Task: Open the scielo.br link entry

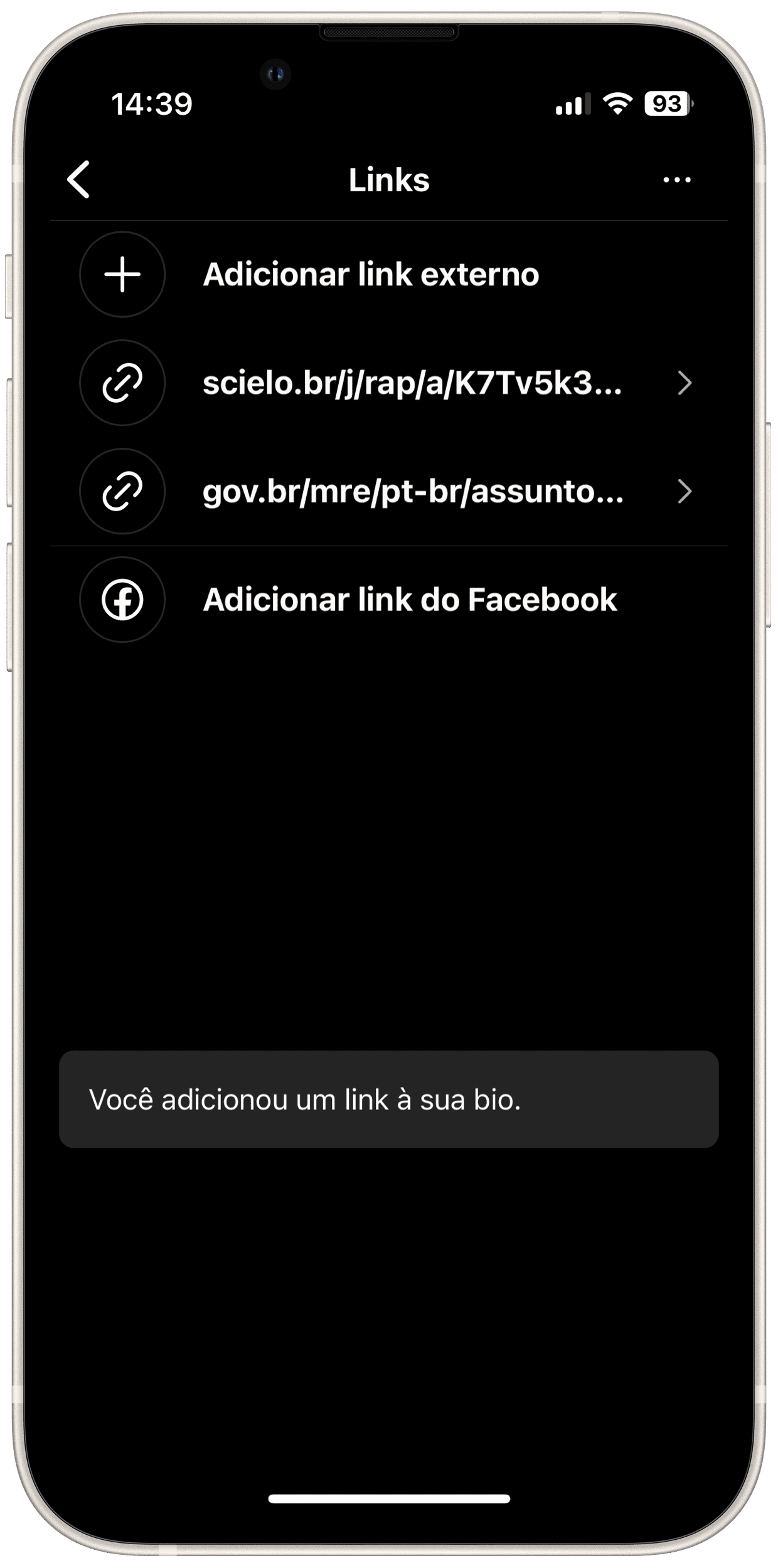Action: pyautogui.click(x=389, y=383)
